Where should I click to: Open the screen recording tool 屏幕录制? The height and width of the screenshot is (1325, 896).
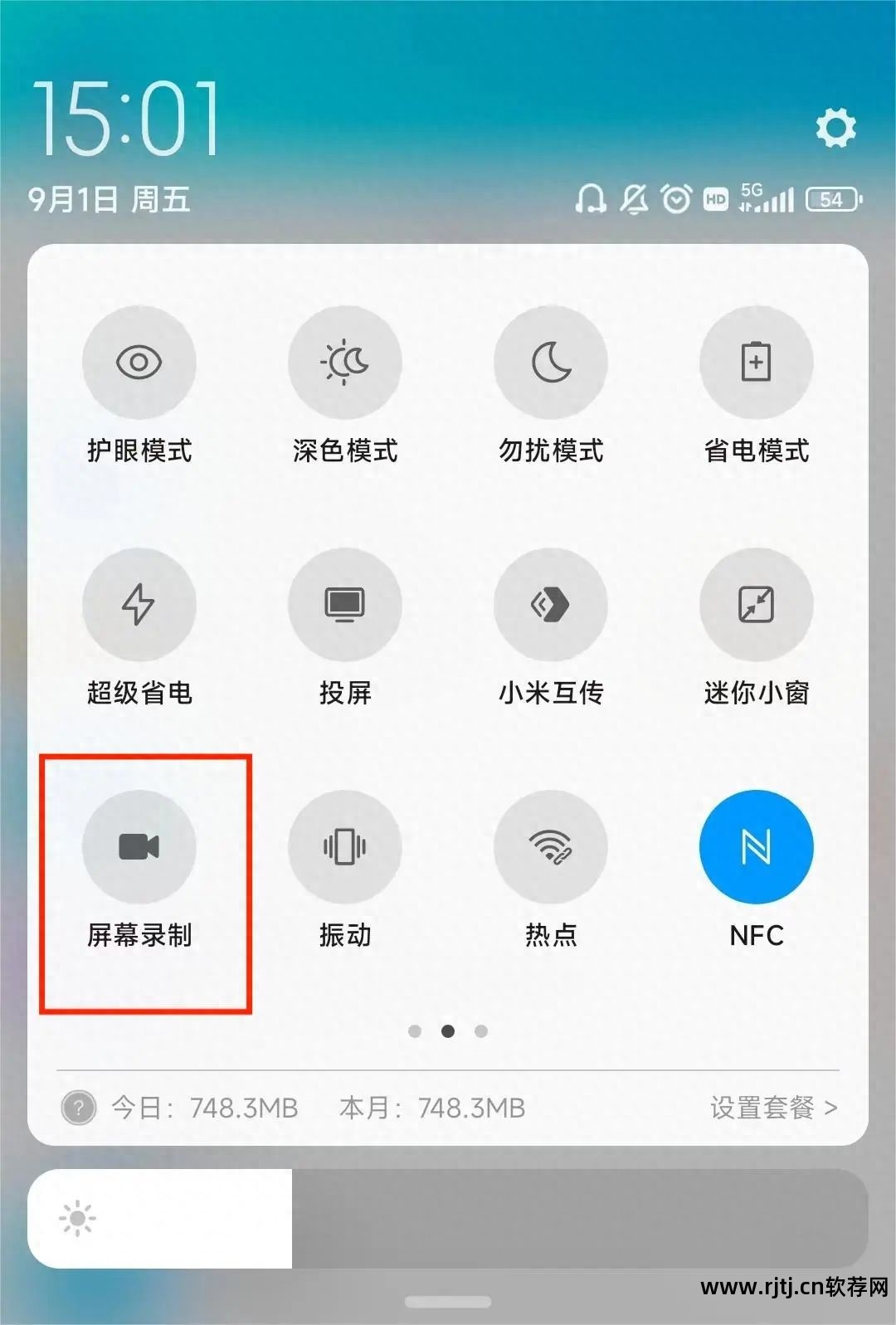point(139,846)
